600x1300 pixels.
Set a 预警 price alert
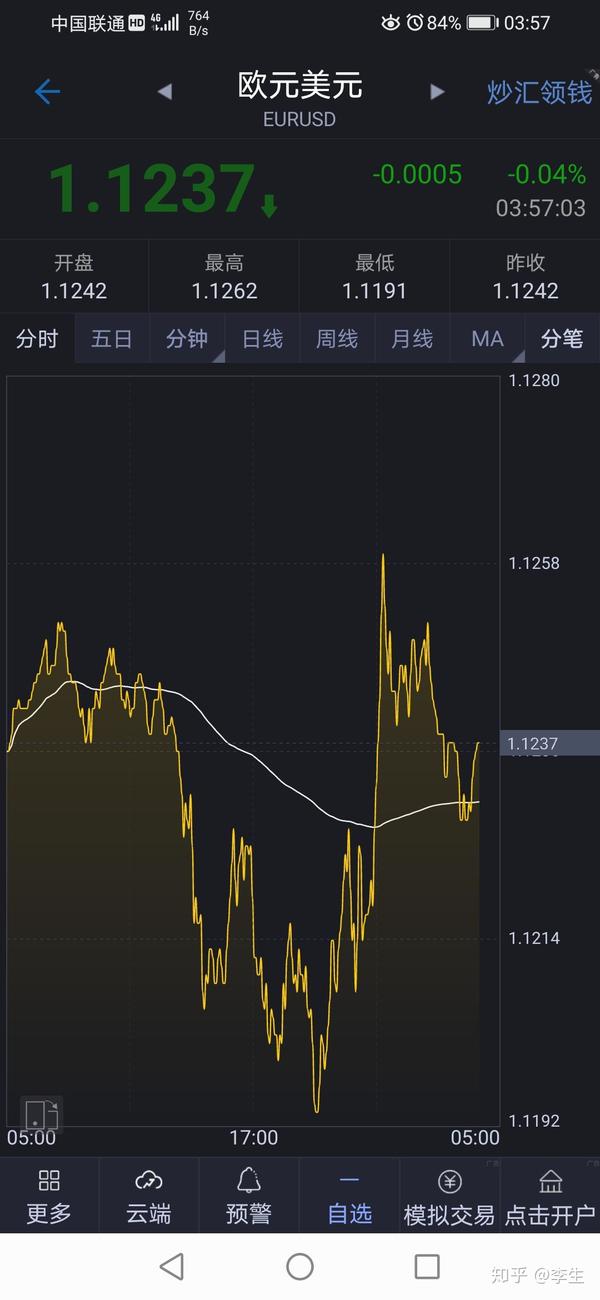(x=249, y=1196)
